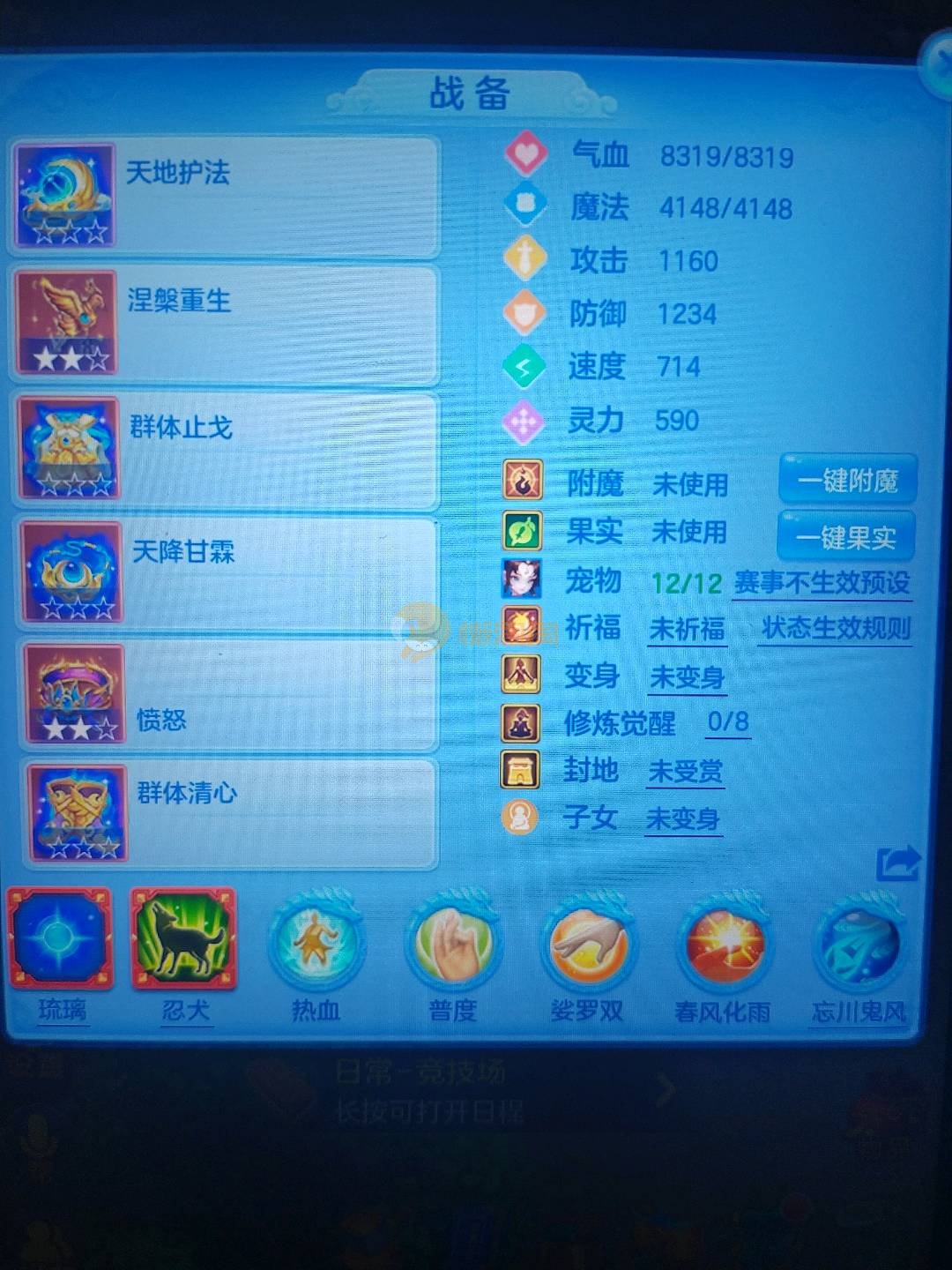The image size is (952, 1270).
Task: Open the 群体清心 skill row
Action: pos(231,813)
